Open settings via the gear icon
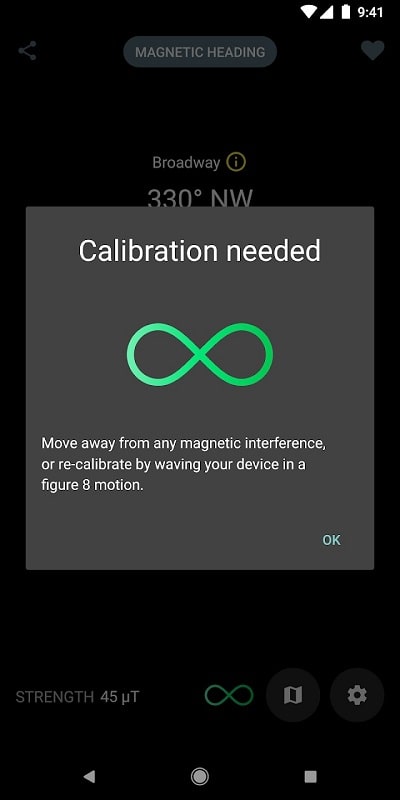The height and width of the screenshot is (800, 400). [x=357, y=695]
